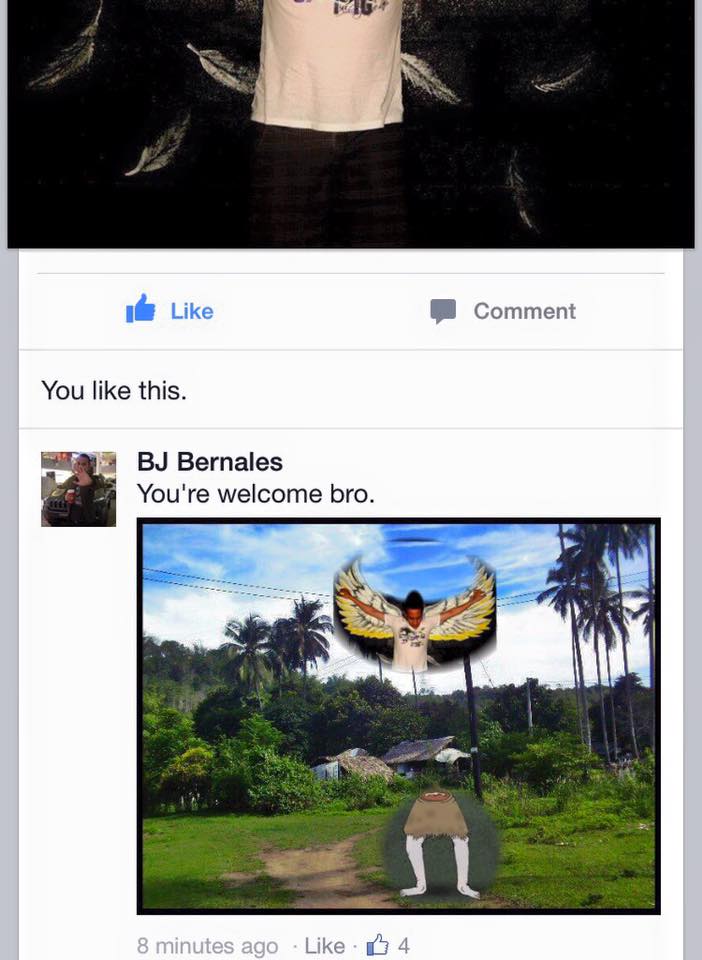
Task: Like the post
Action: tap(170, 311)
